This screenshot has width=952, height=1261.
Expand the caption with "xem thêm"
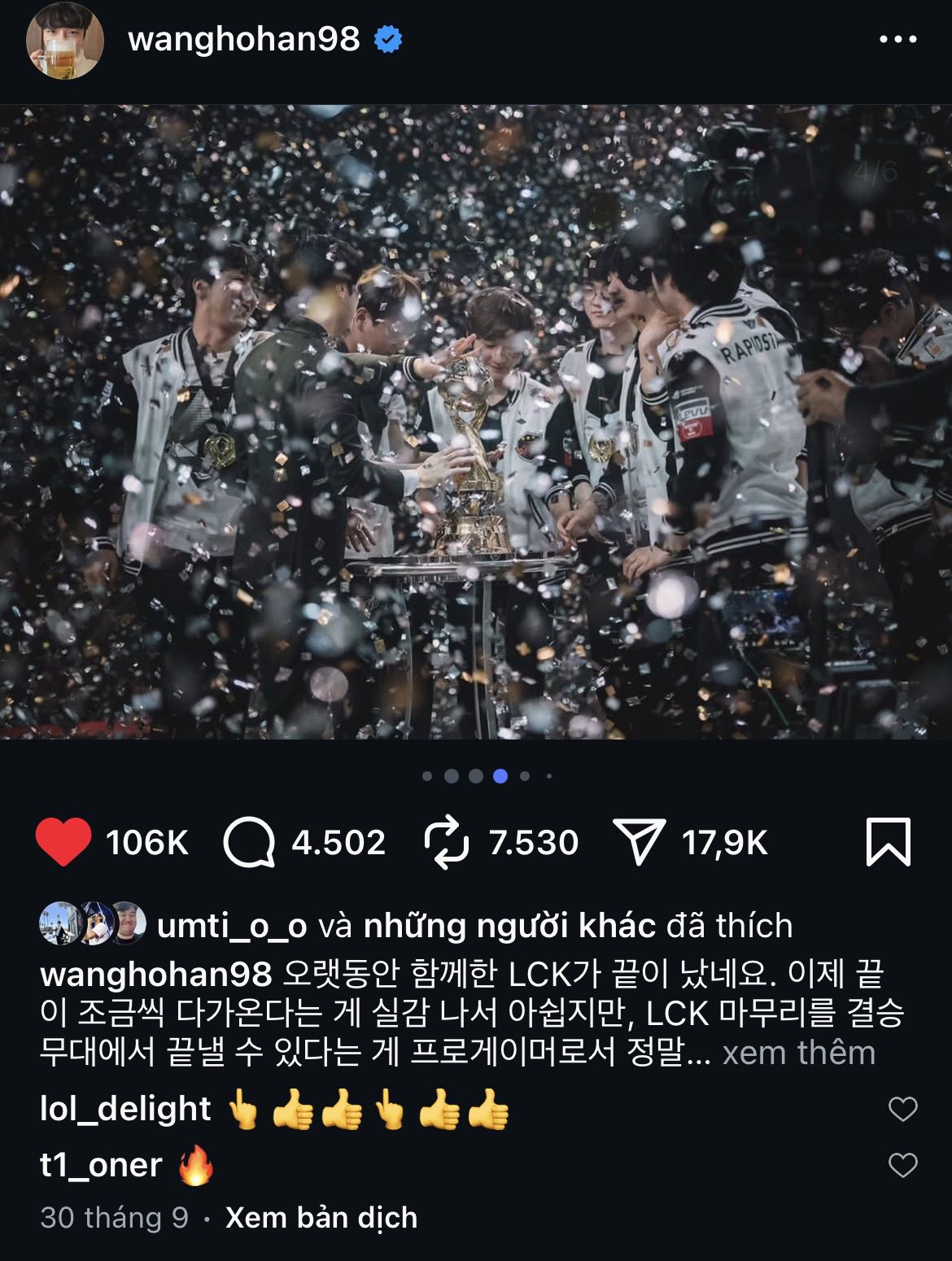(798, 1053)
